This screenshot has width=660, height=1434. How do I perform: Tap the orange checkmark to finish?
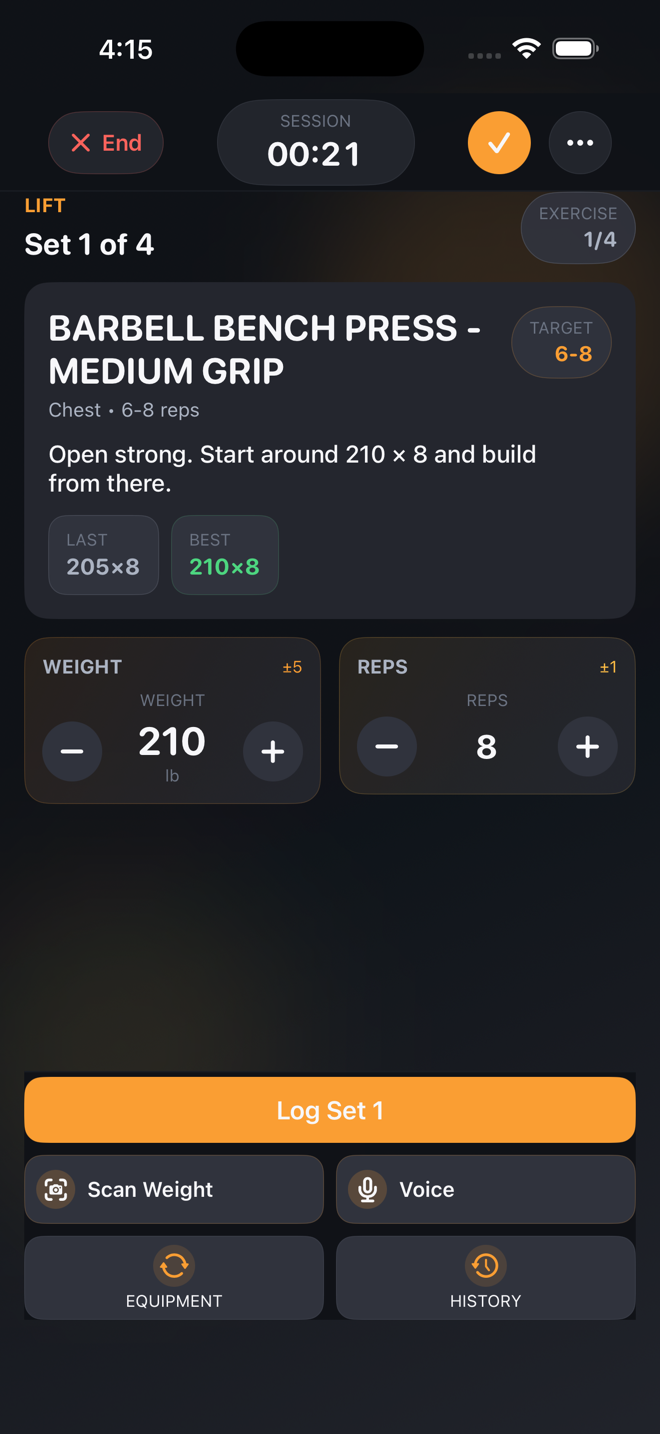point(499,143)
